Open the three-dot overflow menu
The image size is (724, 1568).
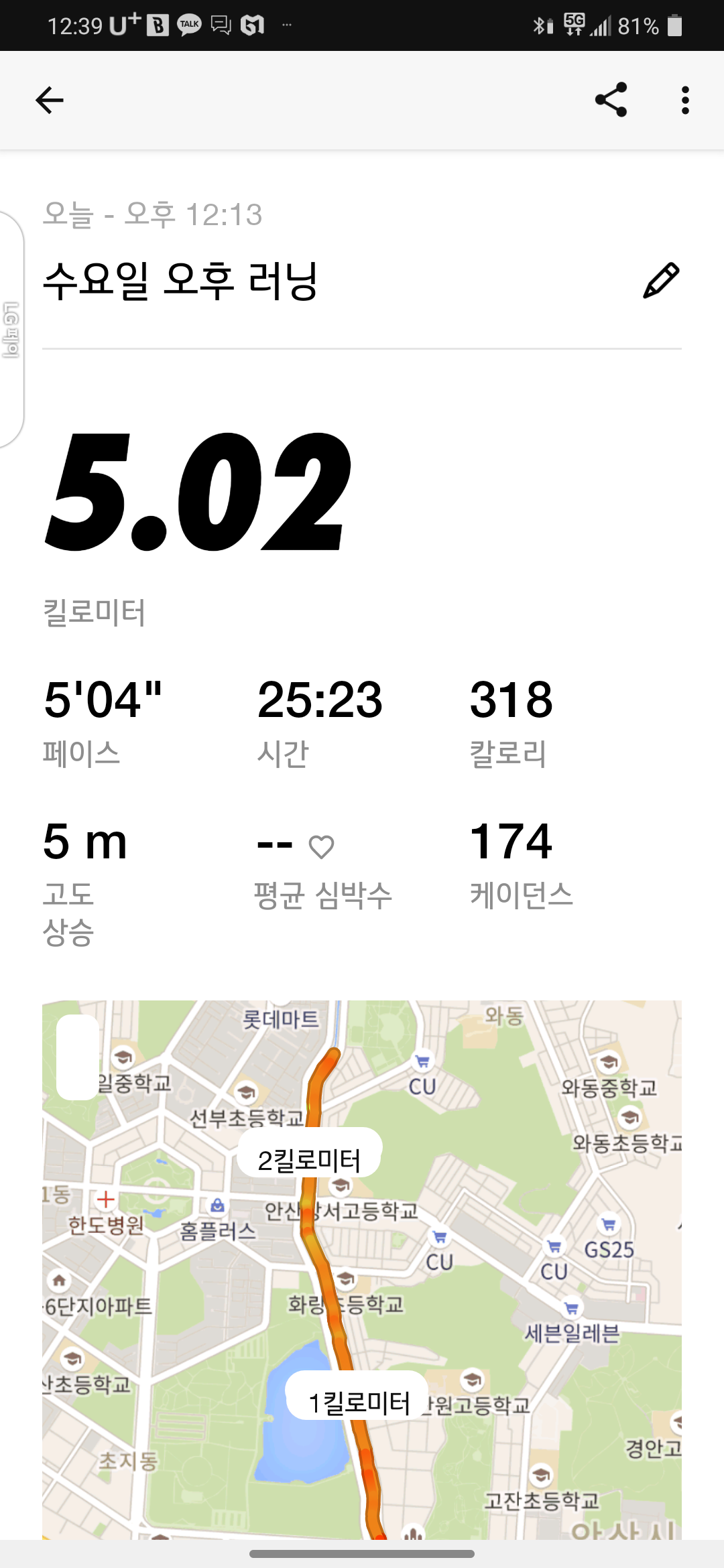tap(684, 101)
